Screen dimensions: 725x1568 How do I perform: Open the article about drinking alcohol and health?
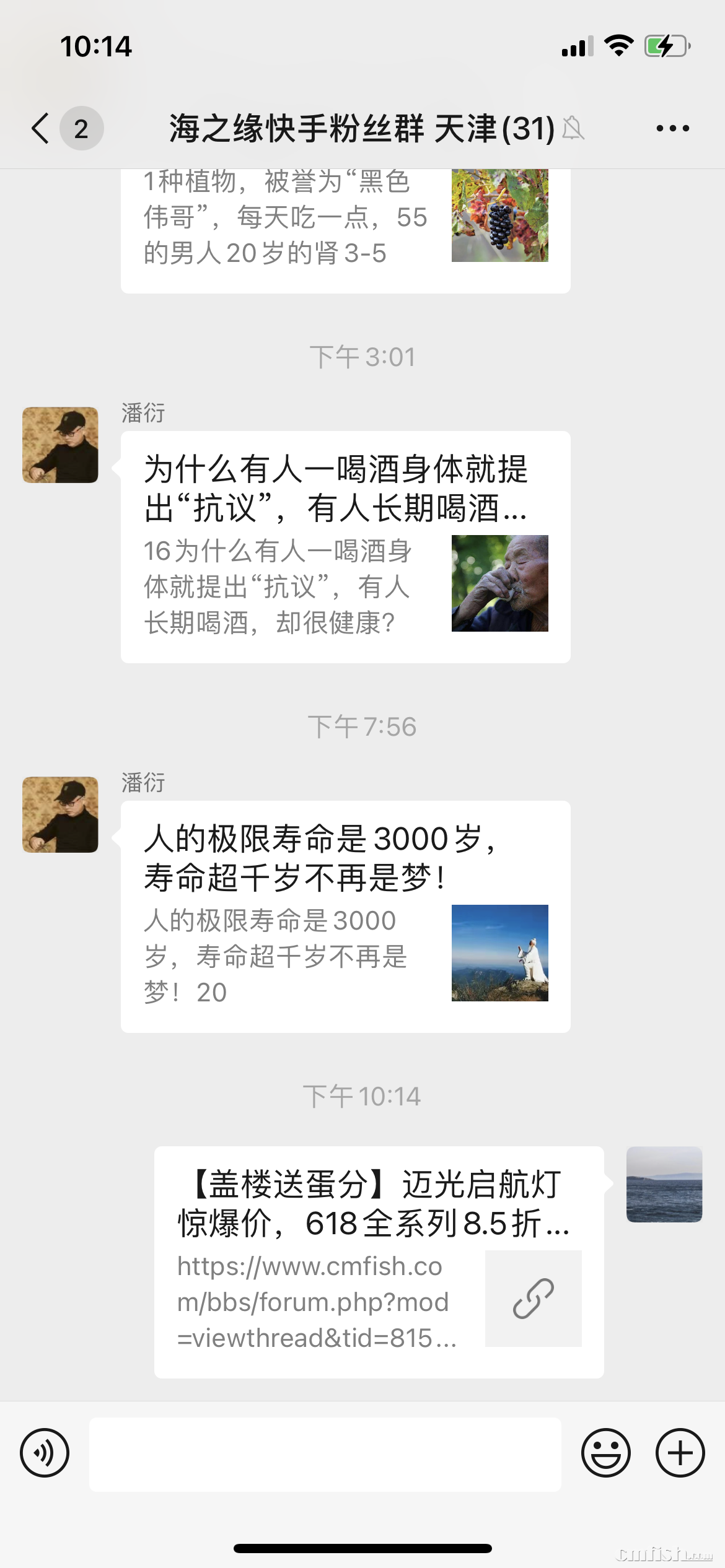click(x=345, y=546)
